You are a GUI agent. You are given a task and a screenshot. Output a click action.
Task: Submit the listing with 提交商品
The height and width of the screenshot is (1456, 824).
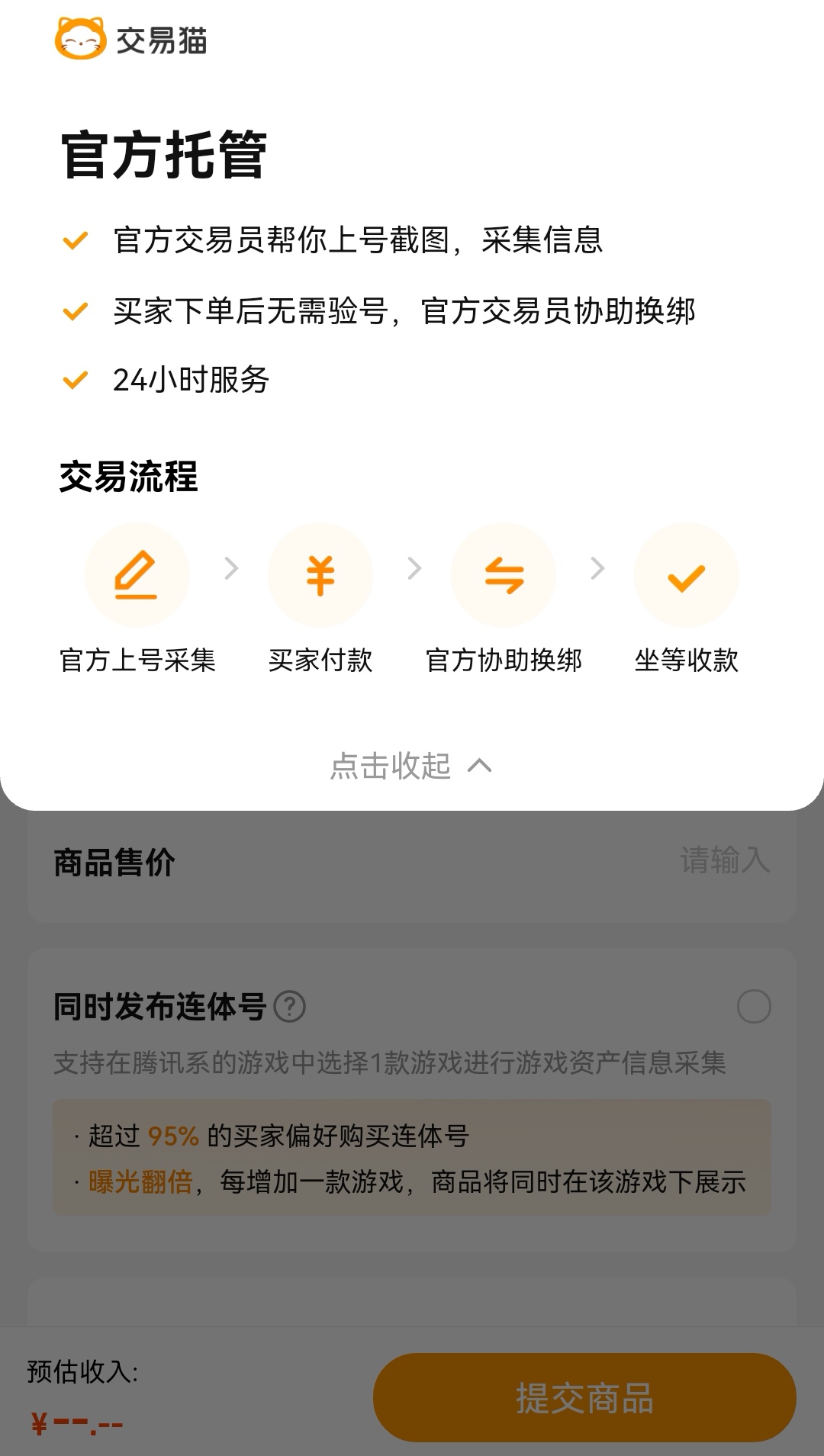click(x=584, y=1397)
